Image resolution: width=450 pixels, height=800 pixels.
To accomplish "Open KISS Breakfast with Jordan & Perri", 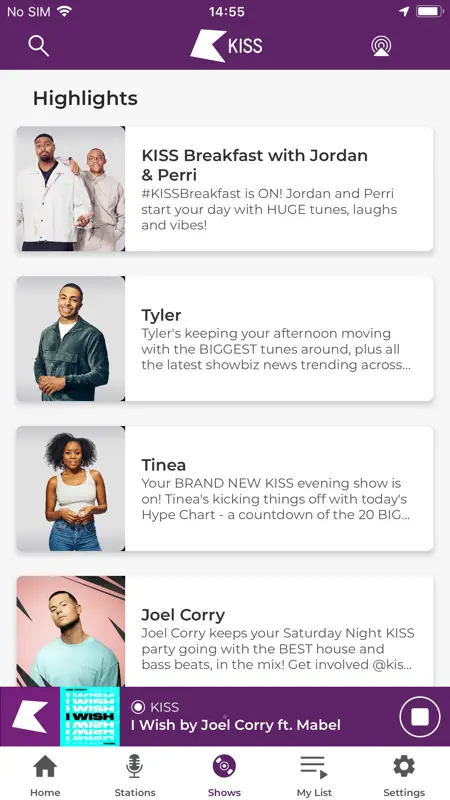I will click(x=225, y=189).
